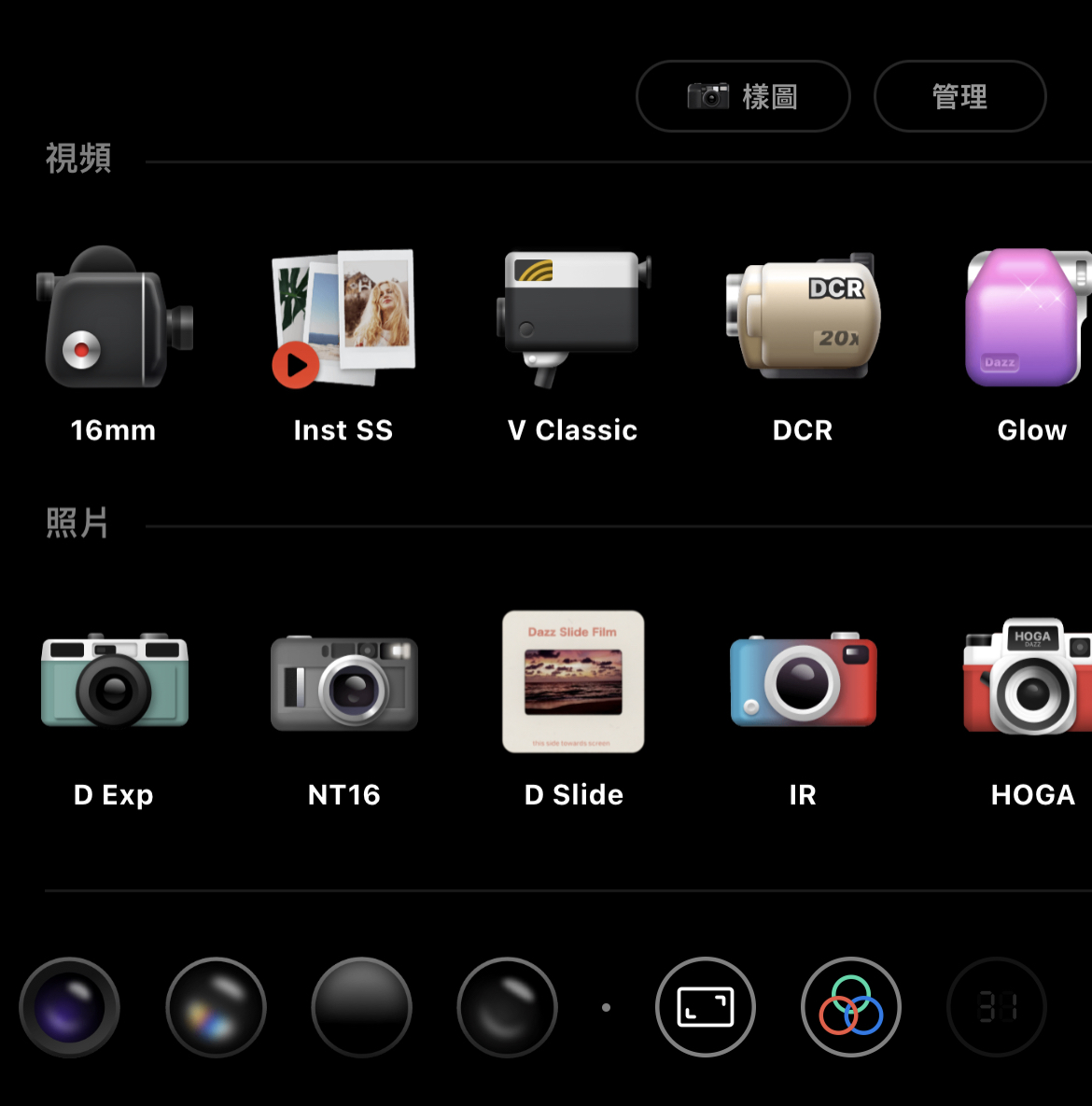The height and width of the screenshot is (1106, 1092).
Task: Select the DCR video camera
Action: pyautogui.click(x=803, y=319)
